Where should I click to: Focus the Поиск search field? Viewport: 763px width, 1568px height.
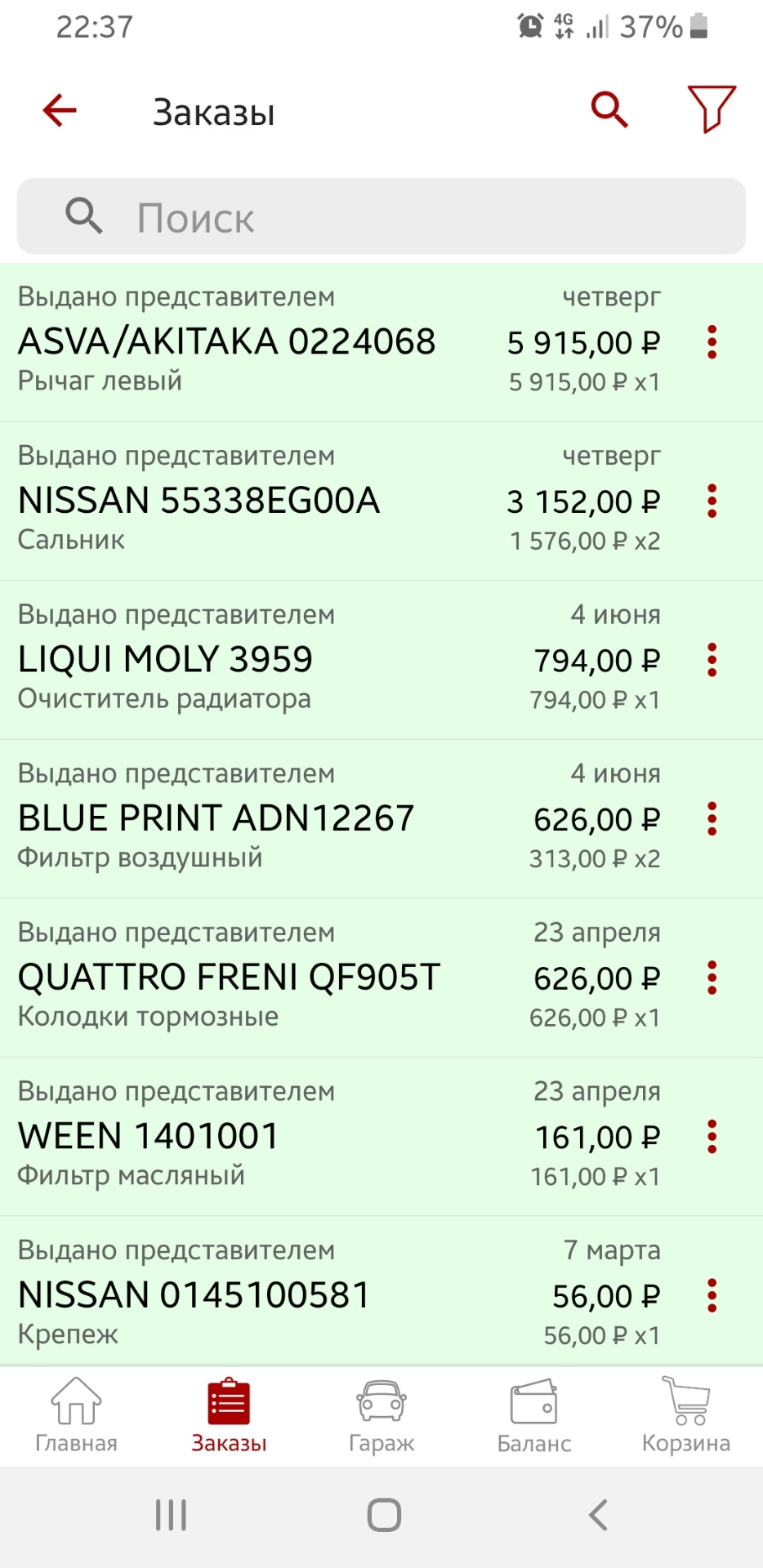(381, 217)
